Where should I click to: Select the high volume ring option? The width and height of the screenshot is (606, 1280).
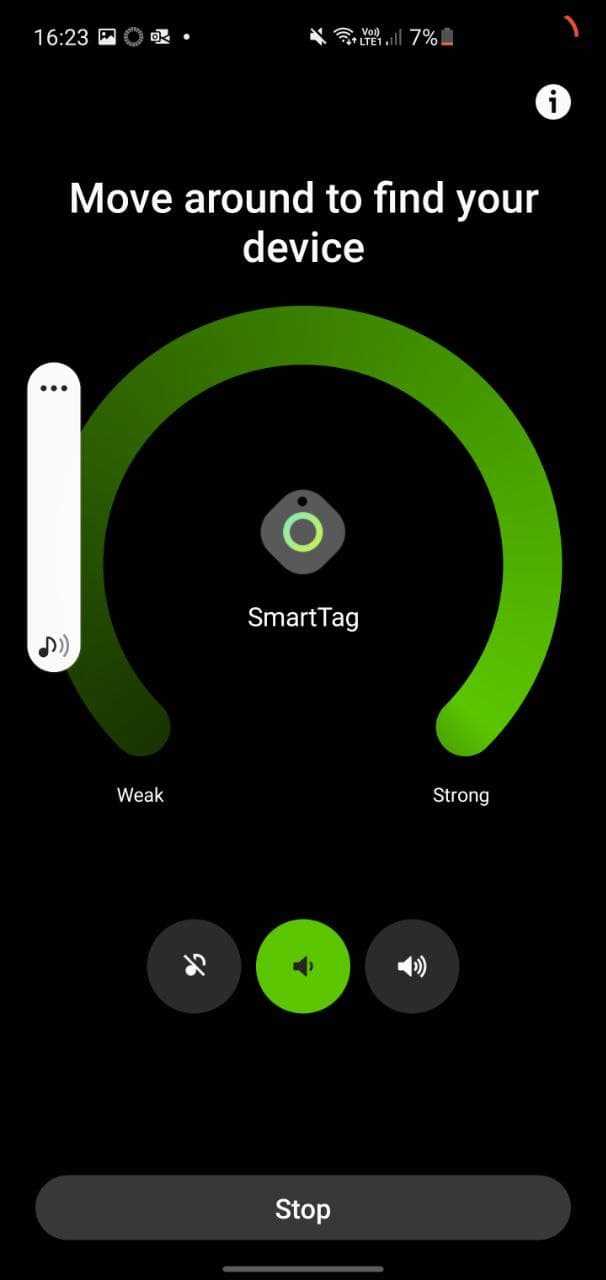412,966
